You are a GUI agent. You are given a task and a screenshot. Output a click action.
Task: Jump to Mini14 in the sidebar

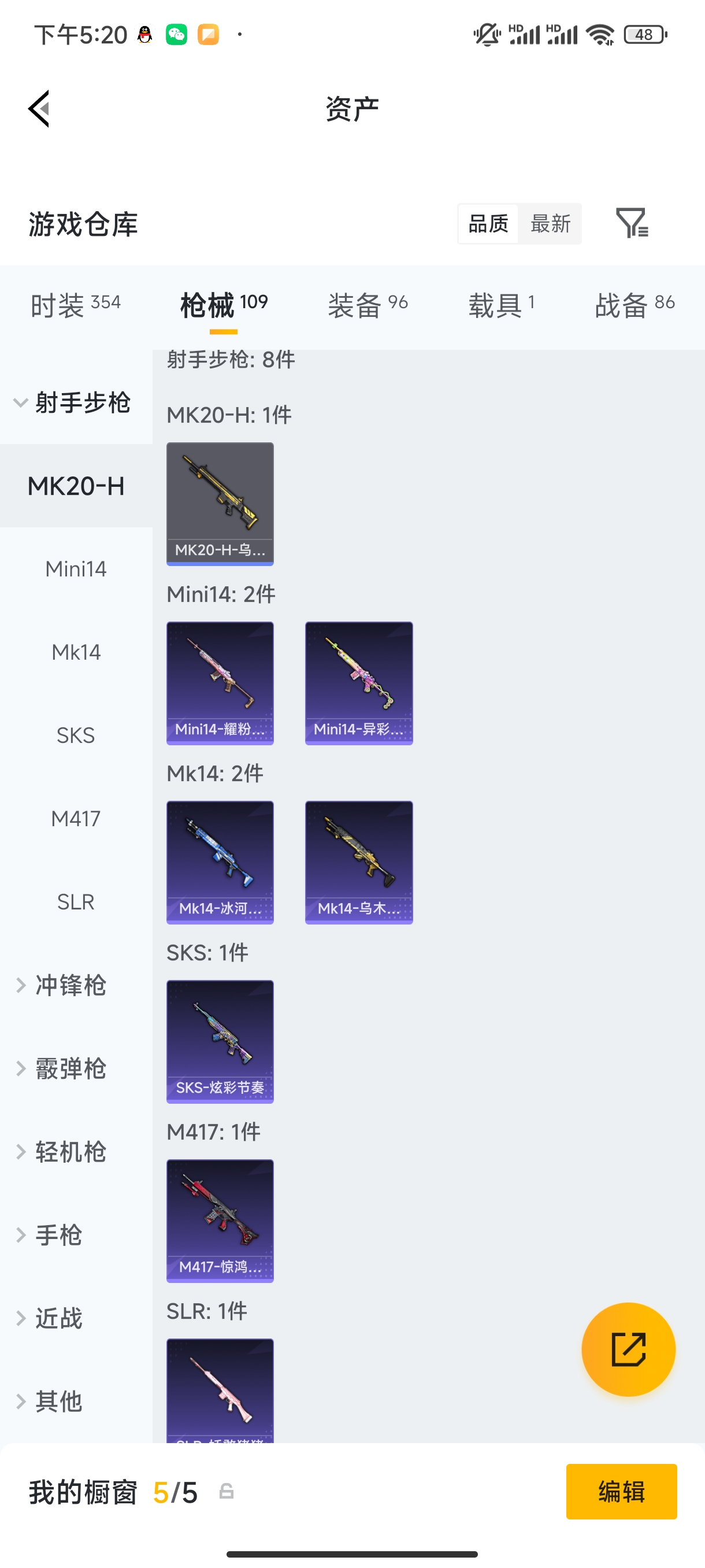[x=76, y=569]
